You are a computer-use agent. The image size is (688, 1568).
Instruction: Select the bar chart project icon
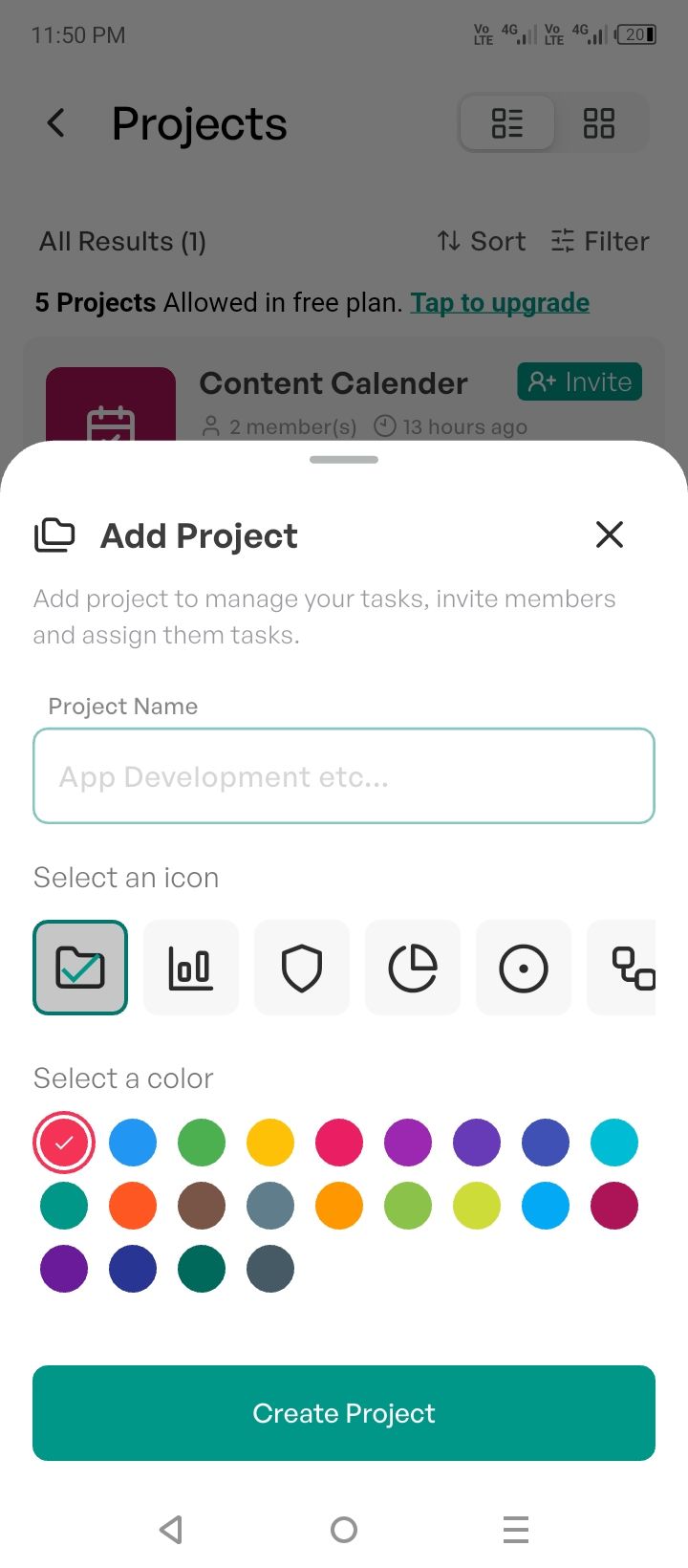[x=190, y=968]
